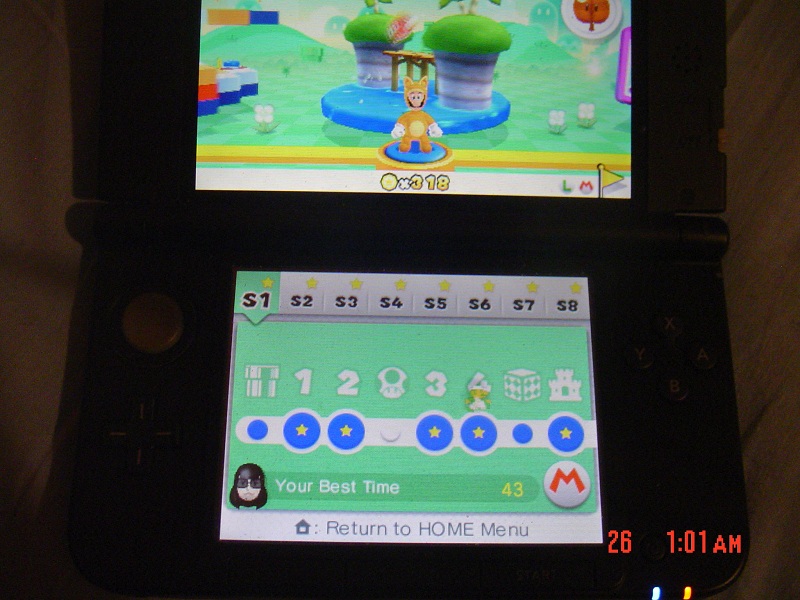This screenshot has width=800, height=600.
Task: Select level 1 star node
Action: (302, 431)
